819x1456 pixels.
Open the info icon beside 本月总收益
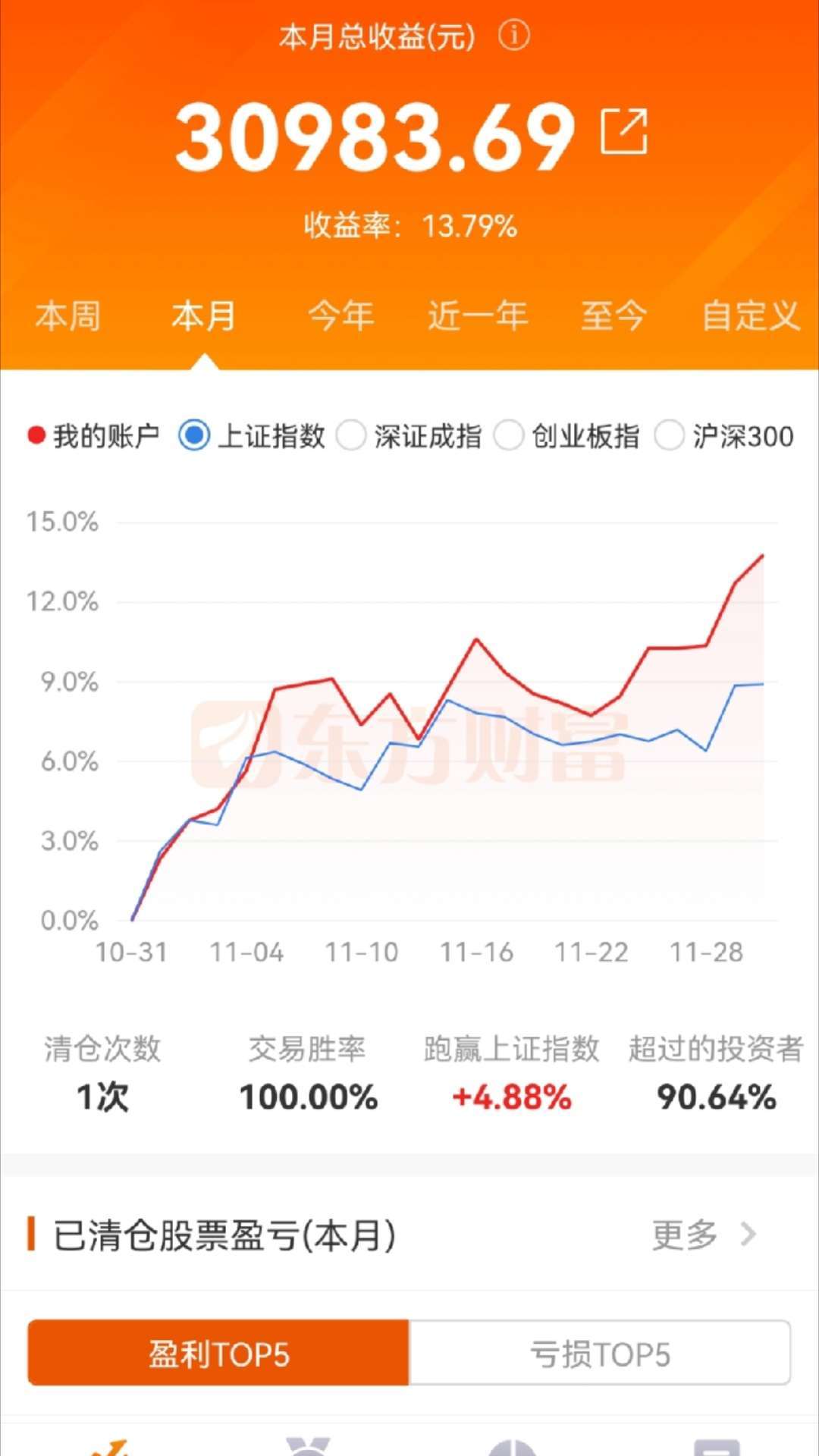click(513, 36)
